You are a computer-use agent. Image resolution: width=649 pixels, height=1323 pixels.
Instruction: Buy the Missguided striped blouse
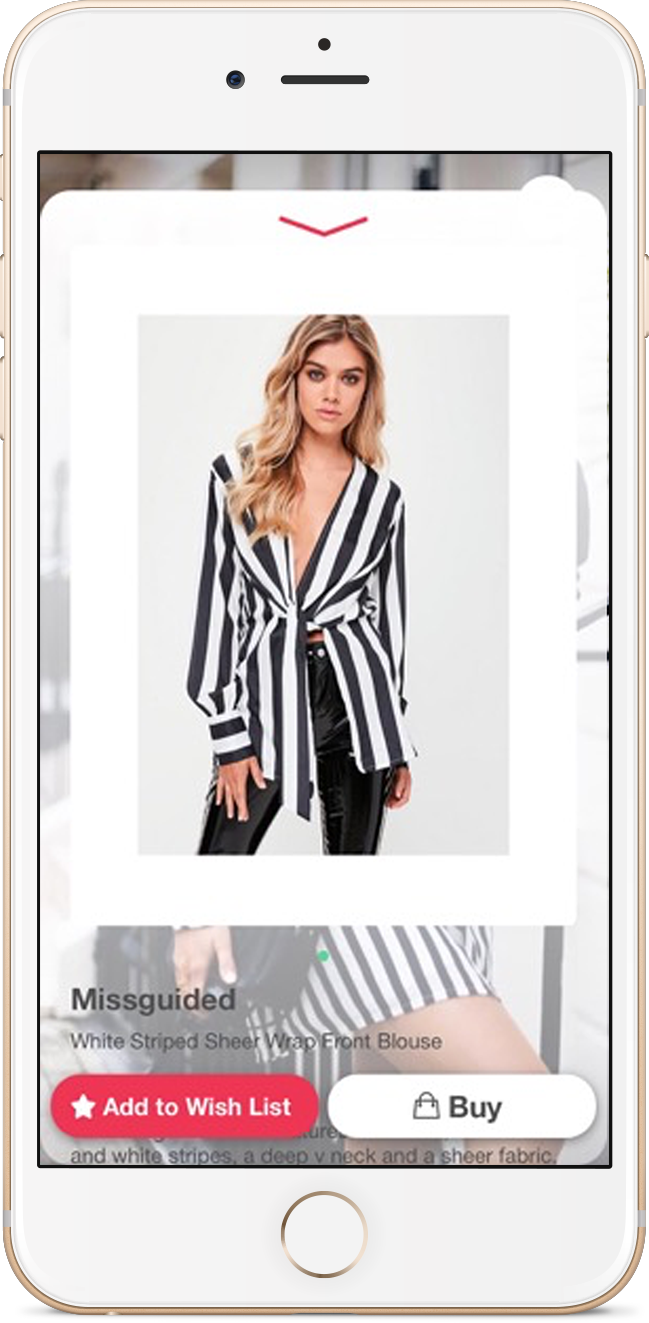pyautogui.click(x=461, y=1107)
